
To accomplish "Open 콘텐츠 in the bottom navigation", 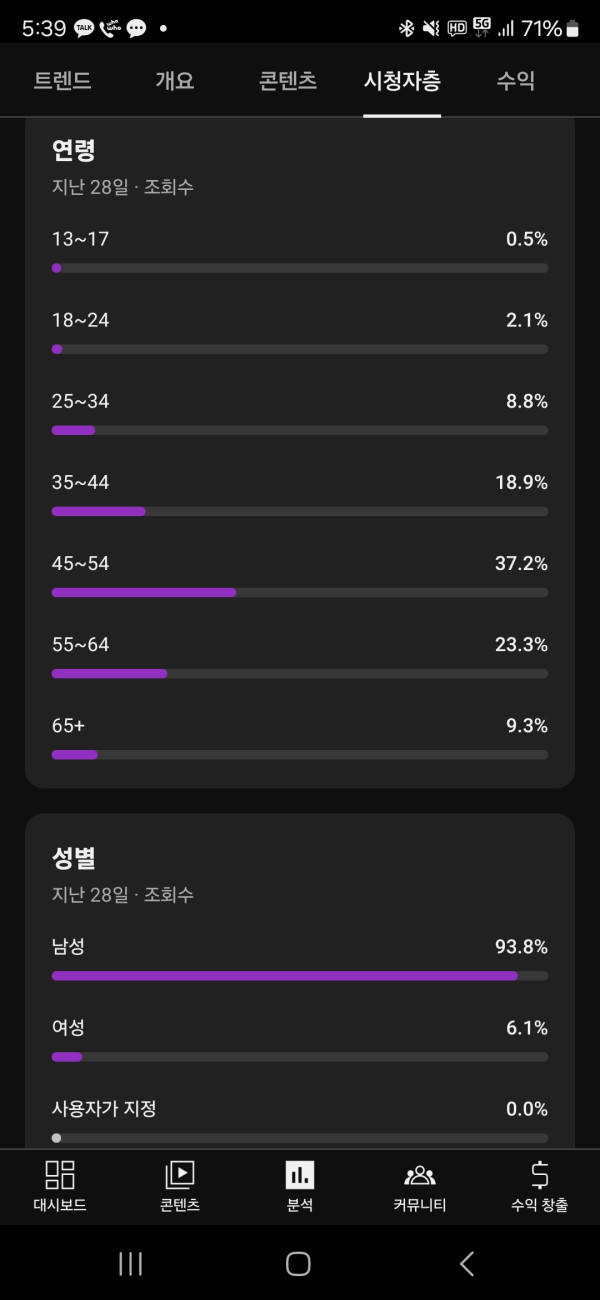I will [180, 1186].
